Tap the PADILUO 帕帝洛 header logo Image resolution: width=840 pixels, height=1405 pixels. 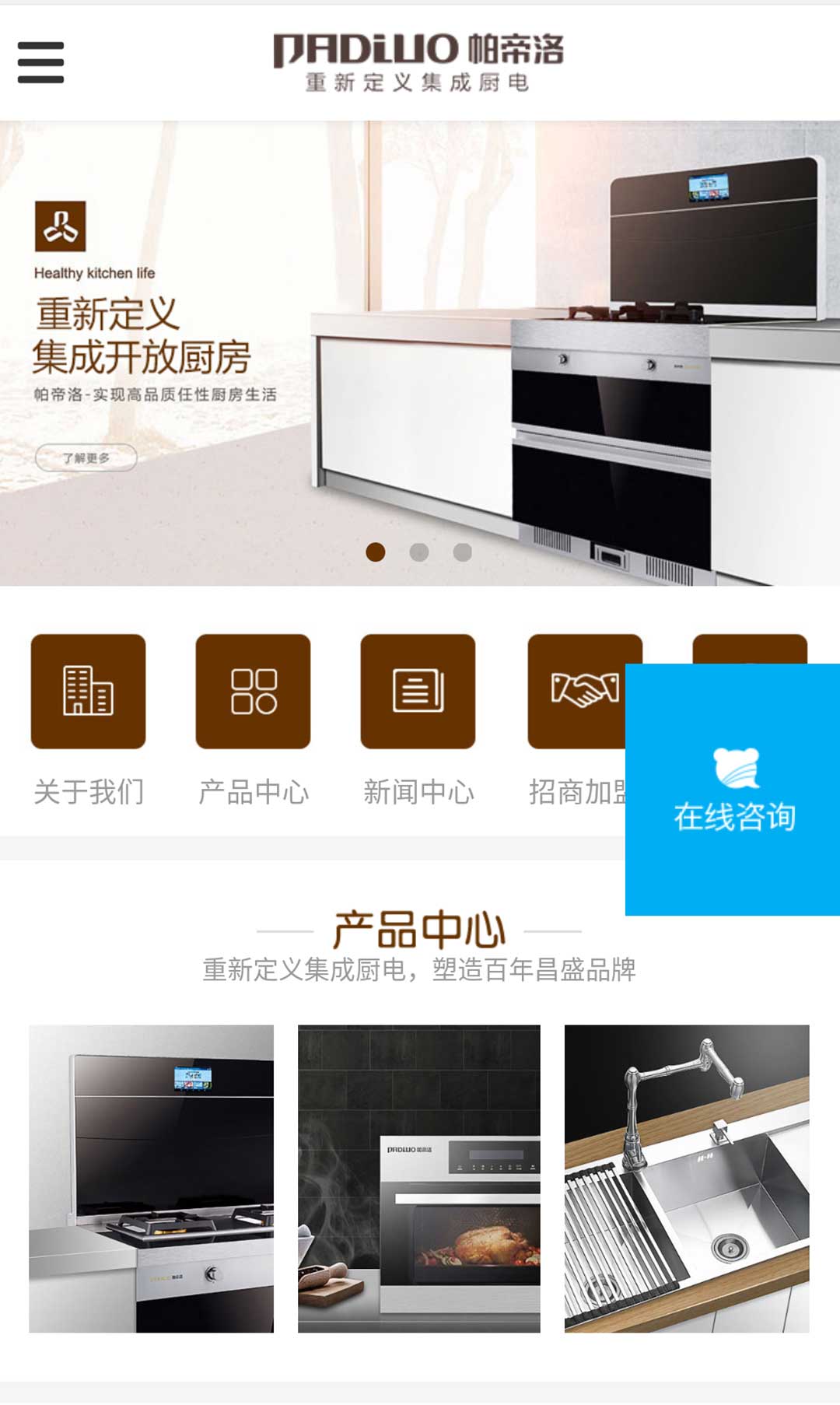[x=418, y=62]
